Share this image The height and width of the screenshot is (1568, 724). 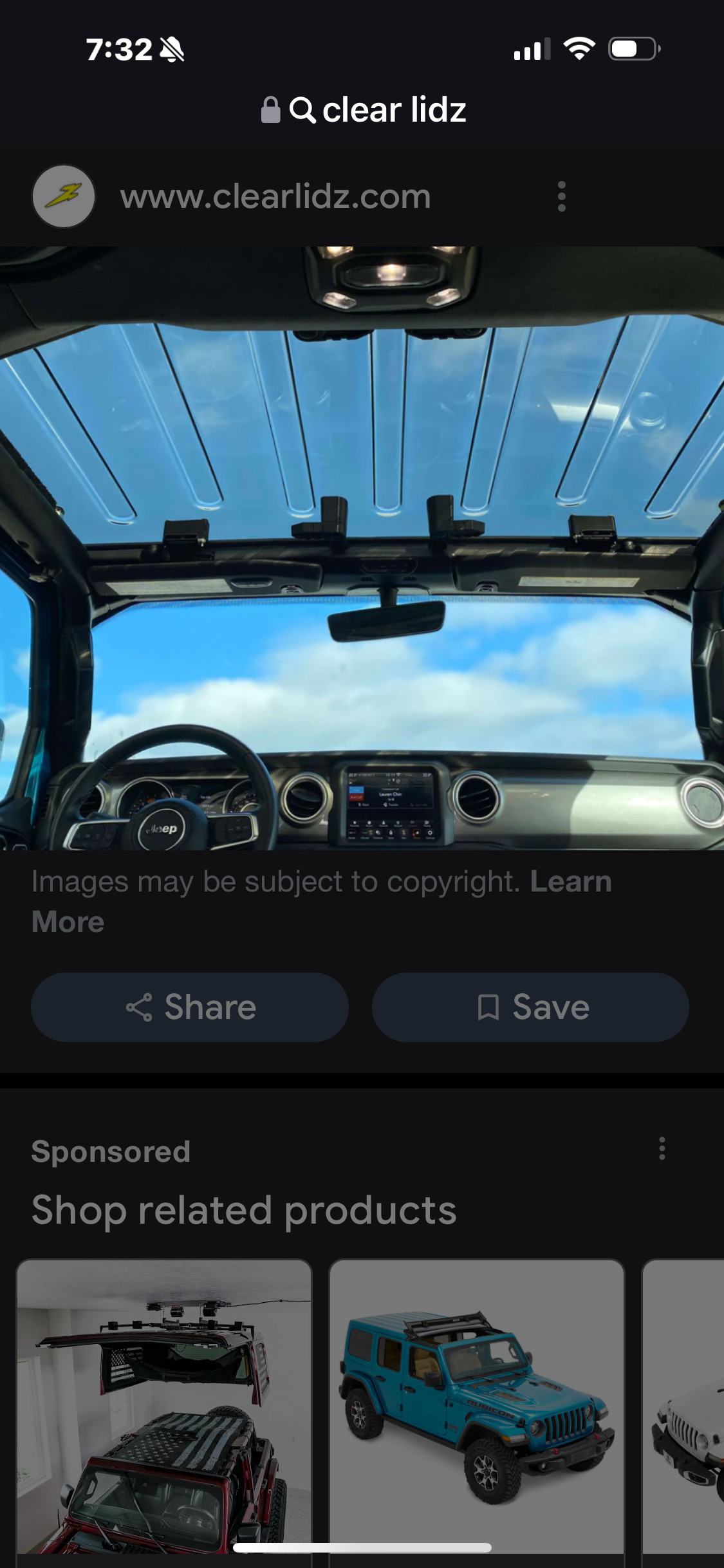(x=190, y=1007)
